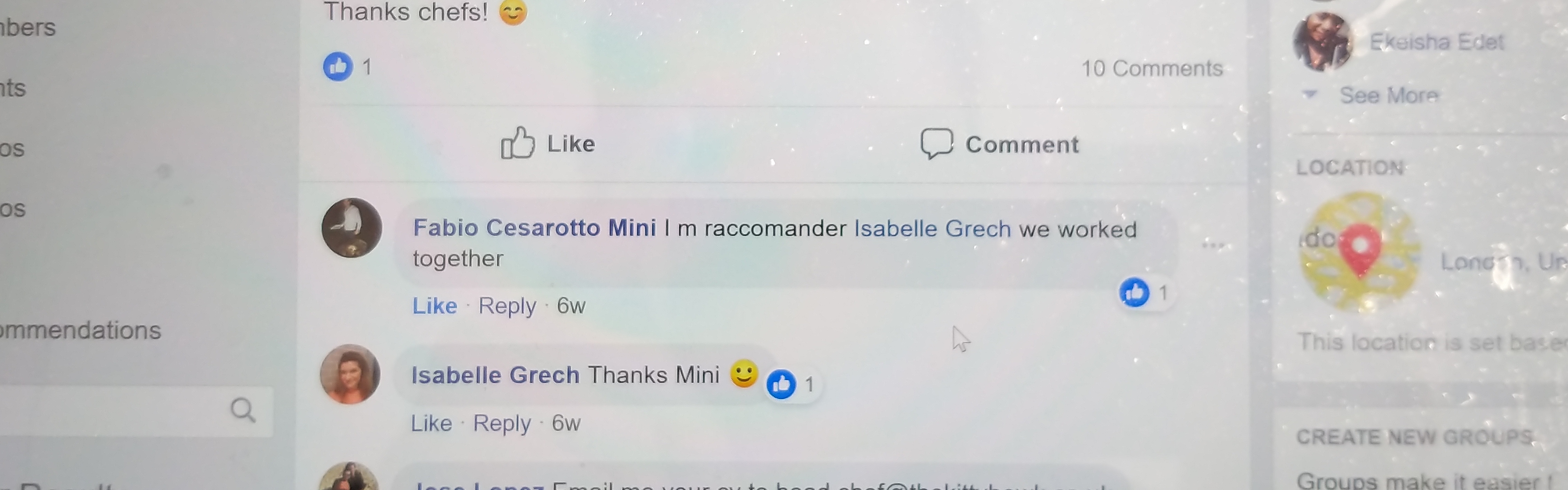Image resolution: width=1568 pixels, height=490 pixels.
Task: Reply to Isabelle Grech's comment
Action: tap(501, 423)
